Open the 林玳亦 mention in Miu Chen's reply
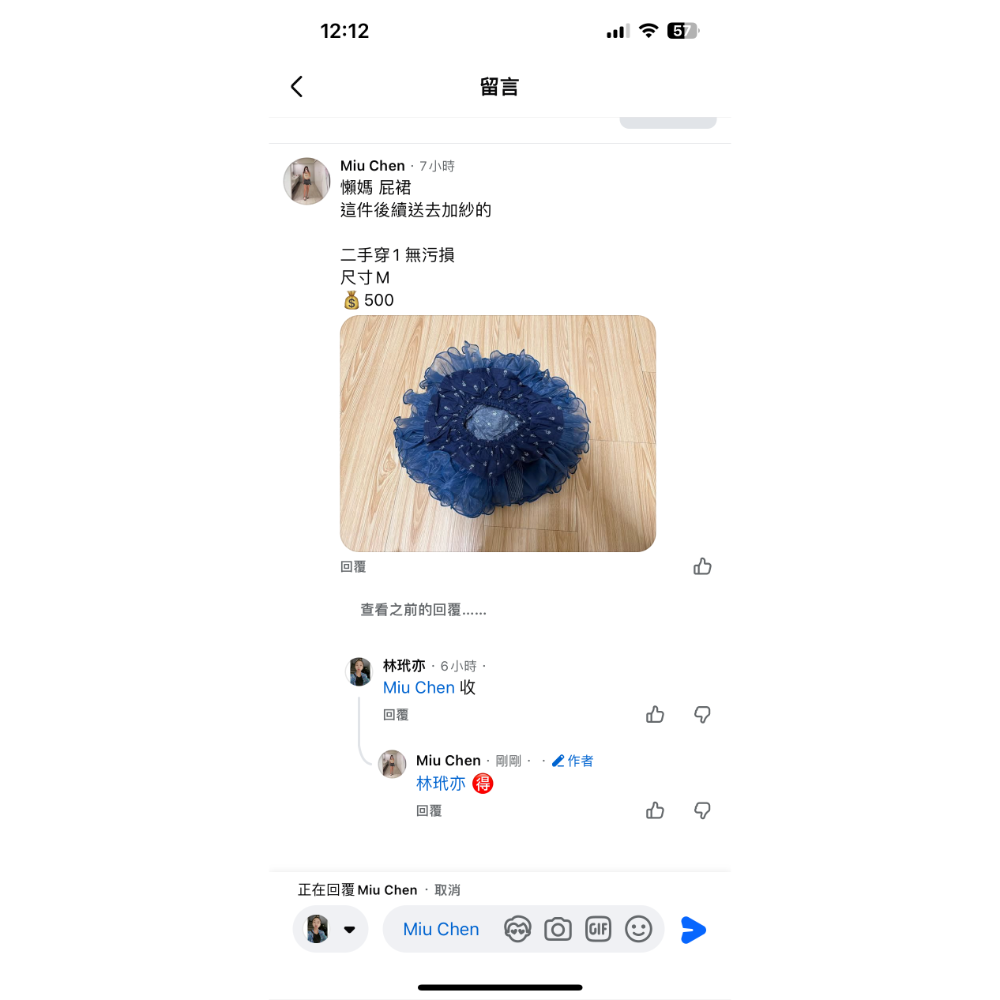1000x1000 pixels. coord(441,784)
